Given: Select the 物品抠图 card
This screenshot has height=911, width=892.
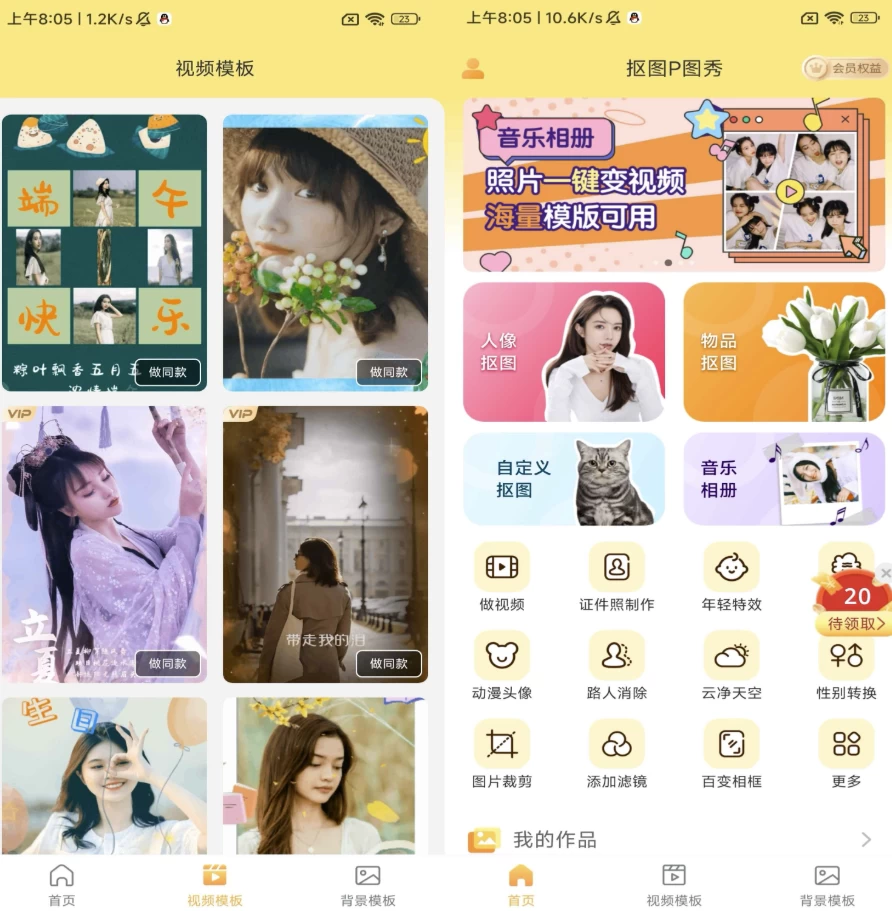Looking at the screenshot, I should pyautogui.click(x=784, y=352).
